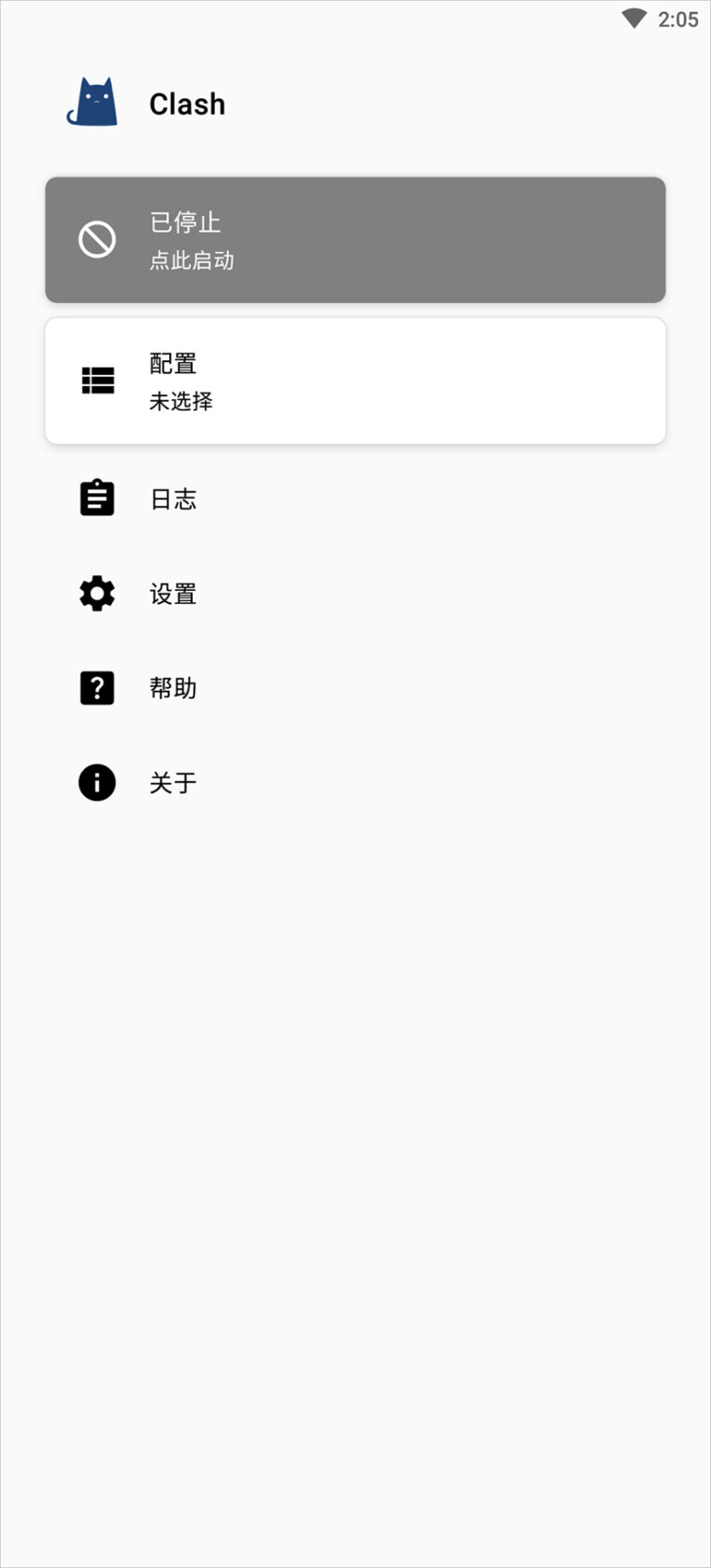Activate the stopped status card
The image size is (711, 1568).
coord(355,239)
